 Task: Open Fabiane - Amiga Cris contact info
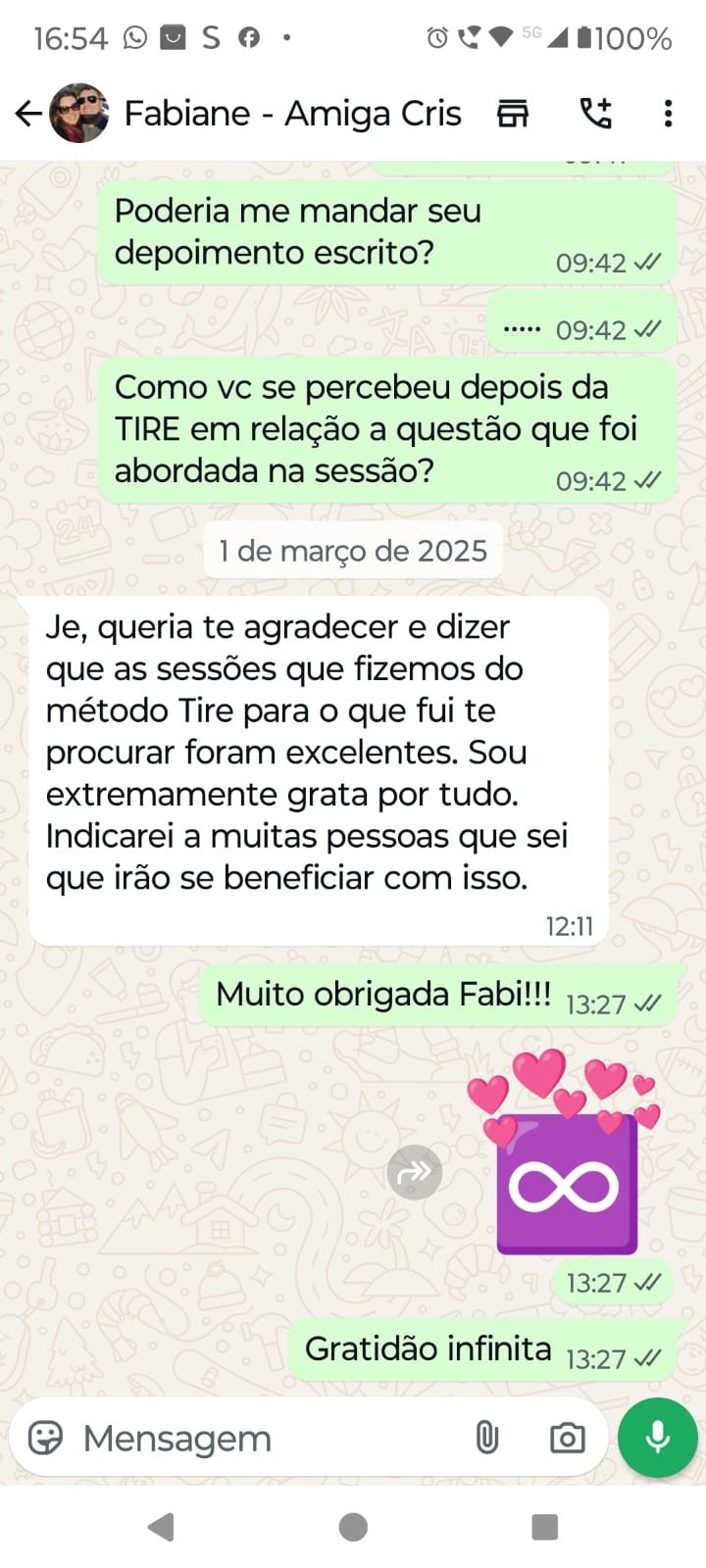pyautogui.click(x=292, y=115)
